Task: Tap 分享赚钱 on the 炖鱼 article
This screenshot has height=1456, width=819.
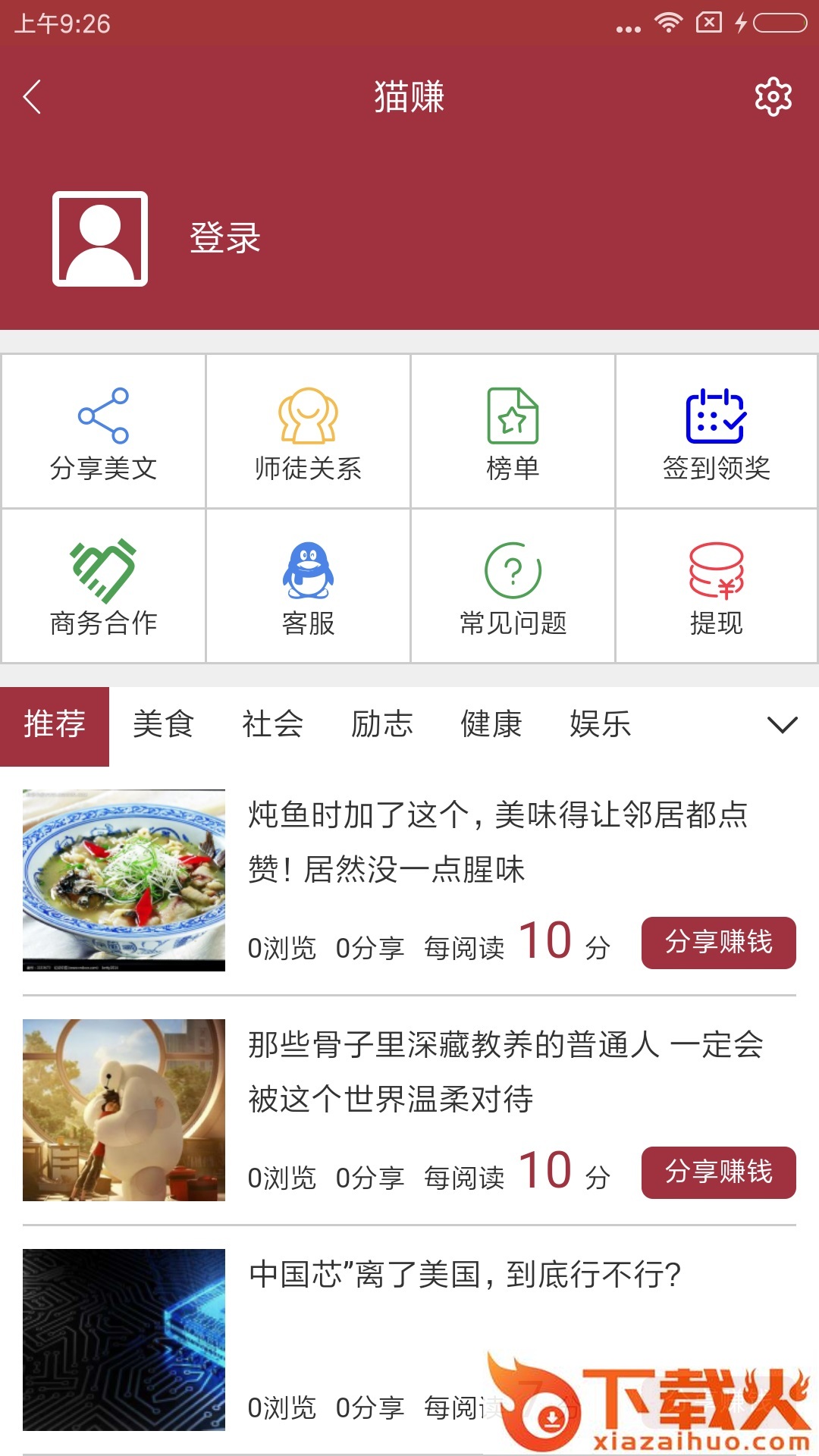Action: (x=718, y=943)
